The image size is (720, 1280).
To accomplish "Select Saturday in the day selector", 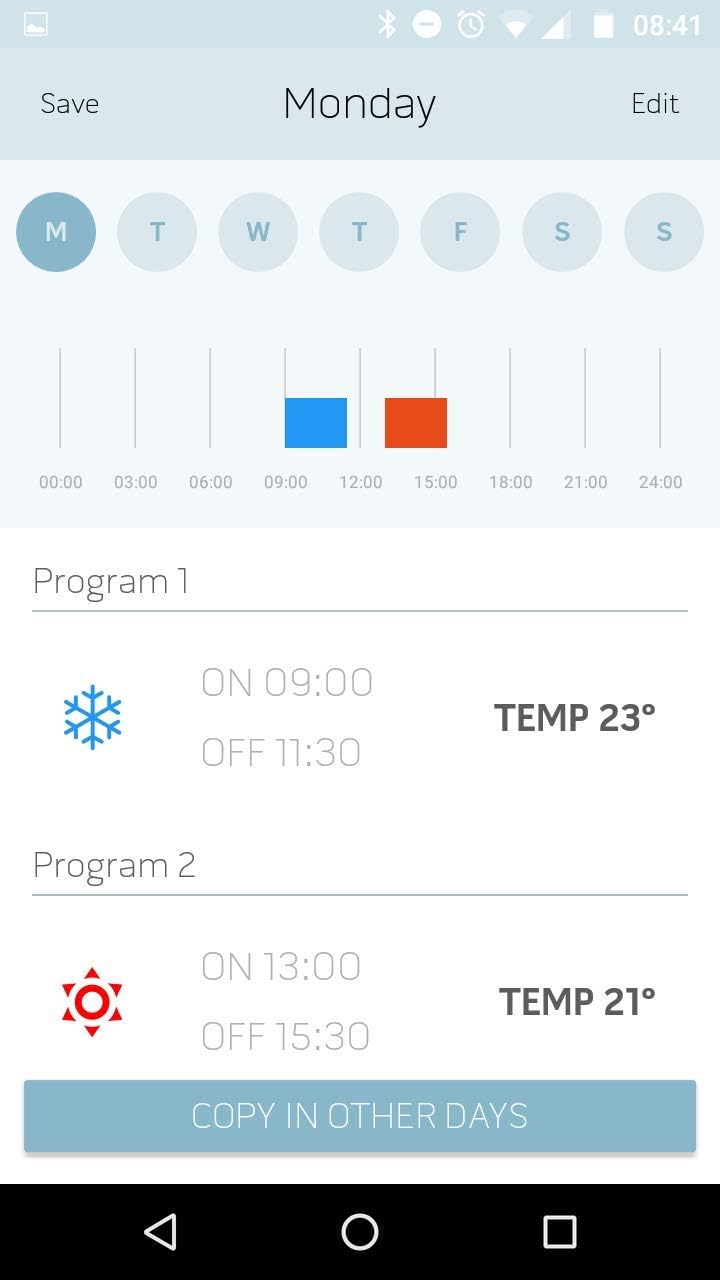I will tap(562, 232).
